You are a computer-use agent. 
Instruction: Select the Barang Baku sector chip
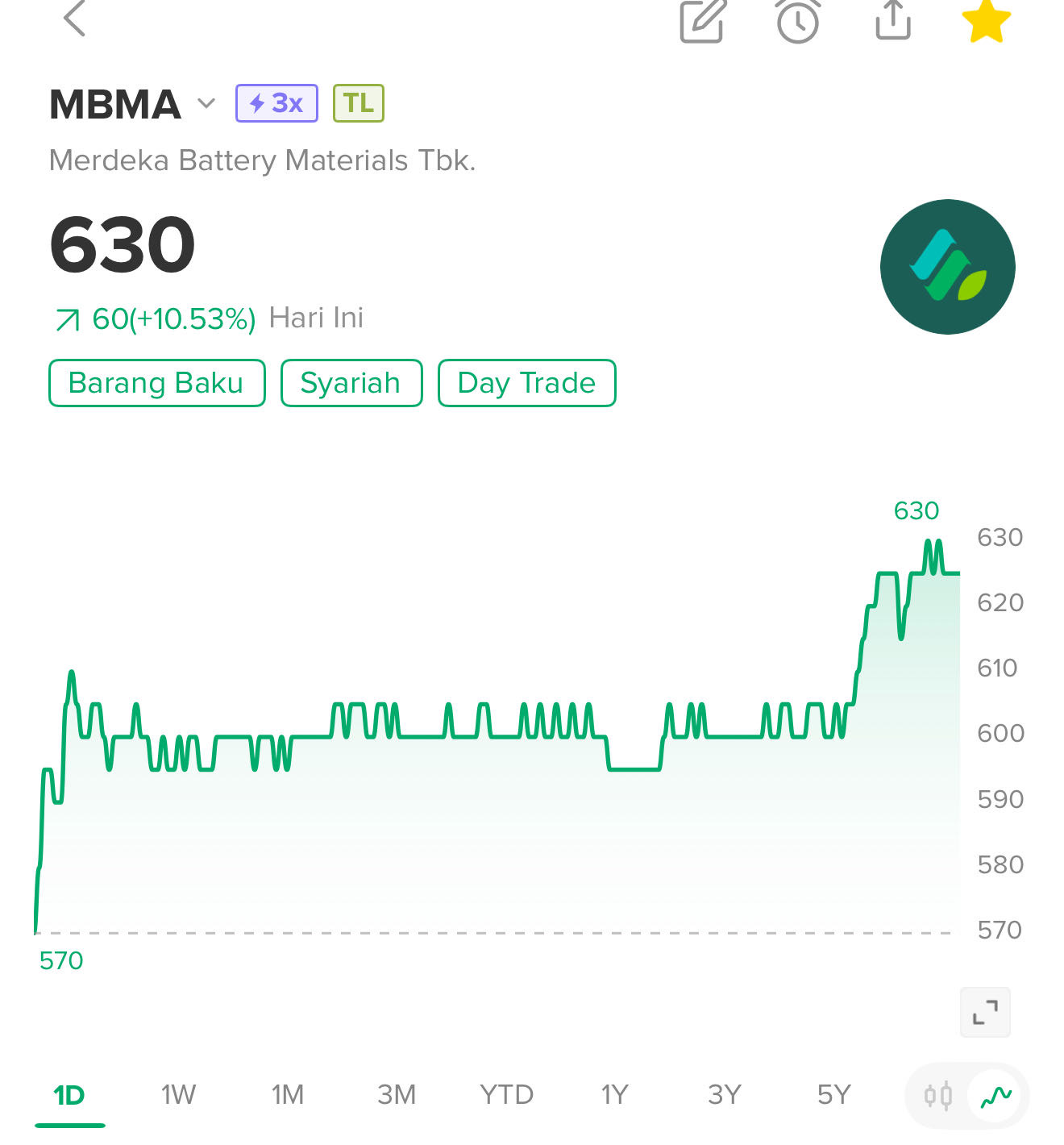[156, 383]
